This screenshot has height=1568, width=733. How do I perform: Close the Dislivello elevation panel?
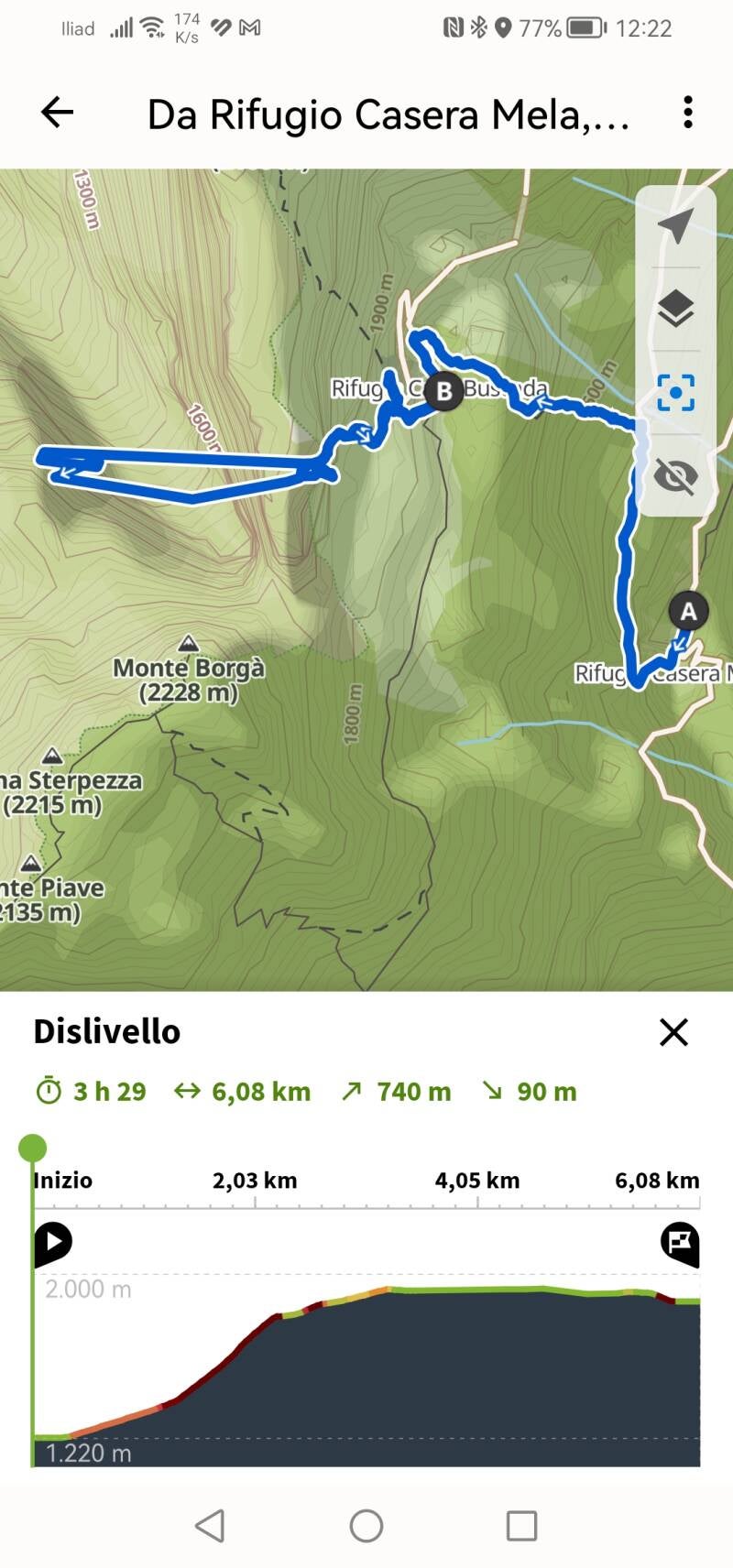pyautogui.click(x=673, y=1032)
